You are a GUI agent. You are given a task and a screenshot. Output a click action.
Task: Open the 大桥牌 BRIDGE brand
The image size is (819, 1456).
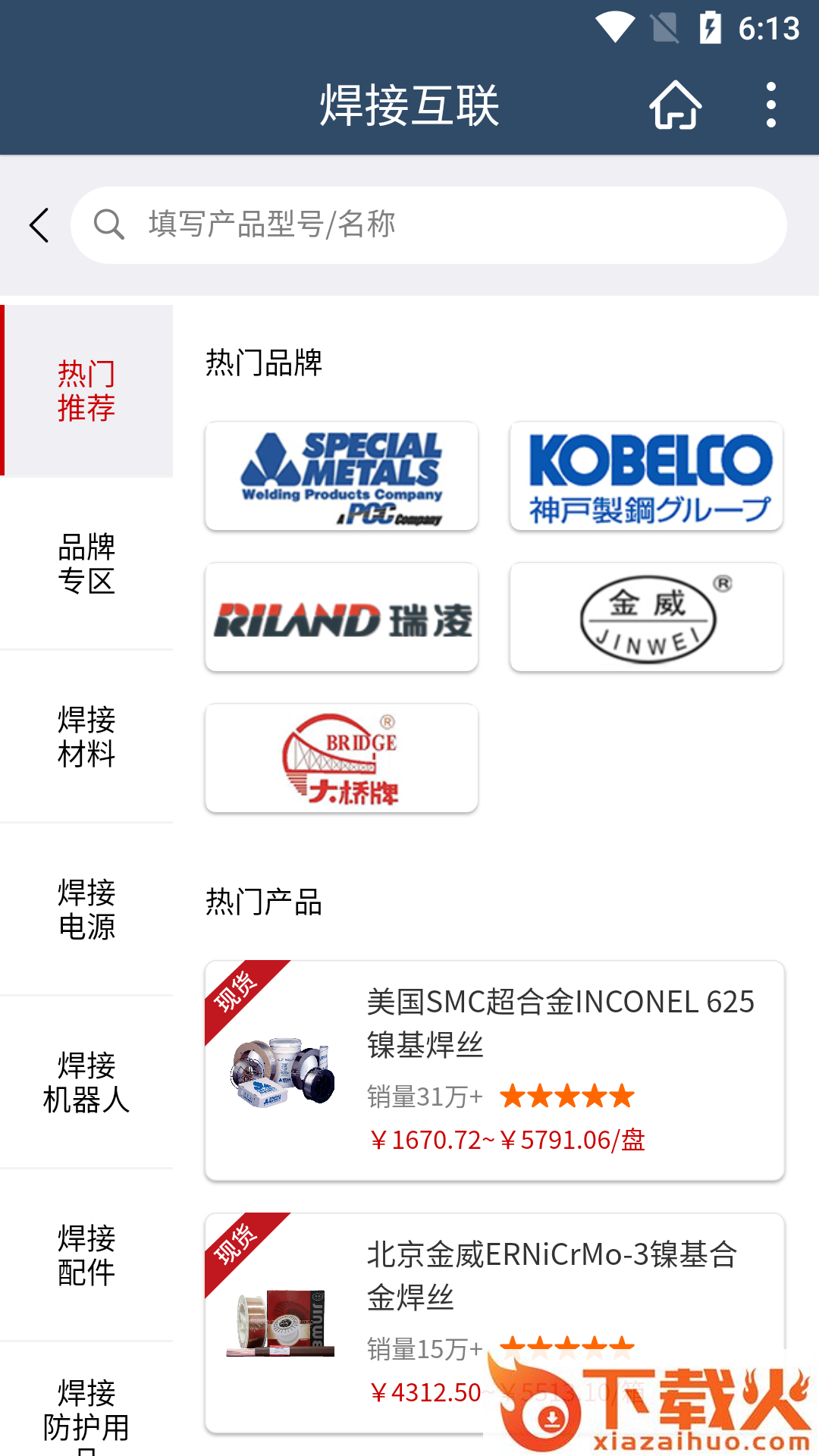click(341, 758)
